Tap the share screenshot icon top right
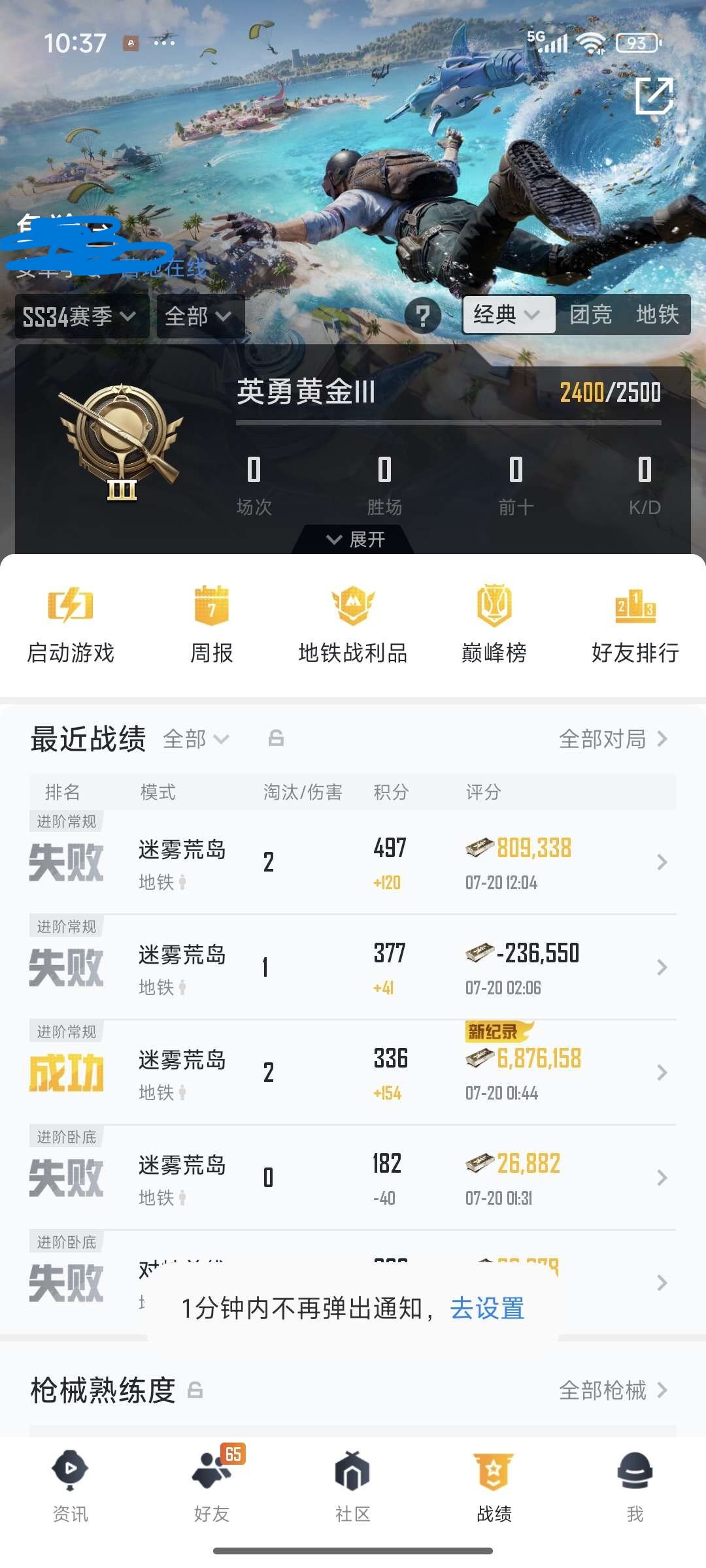This screenshot has height=1568, width=706. (656, 95)
